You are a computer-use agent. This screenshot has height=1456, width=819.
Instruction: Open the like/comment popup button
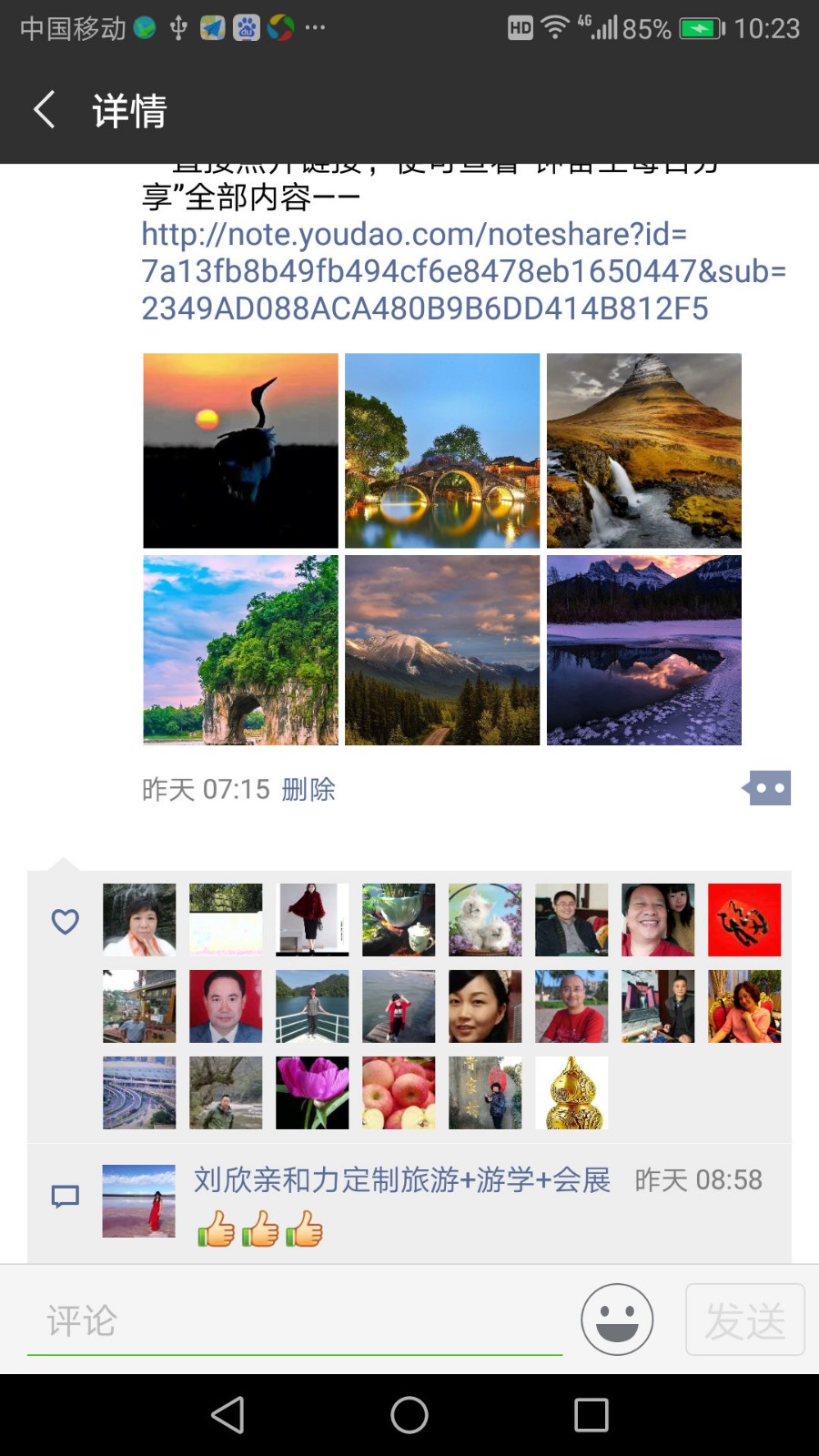tap(768, 788)
